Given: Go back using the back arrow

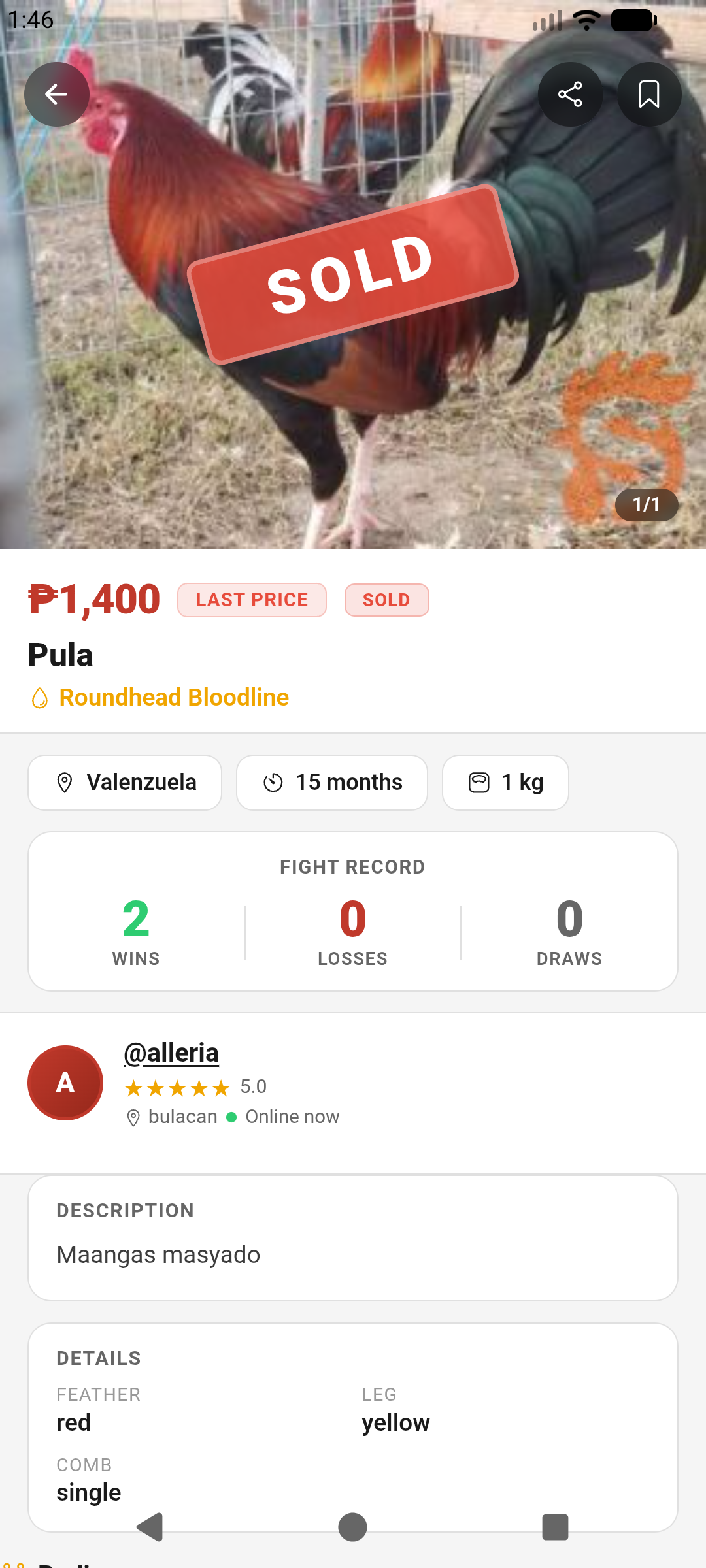Looking at the screenshot, I should (56, 94).
